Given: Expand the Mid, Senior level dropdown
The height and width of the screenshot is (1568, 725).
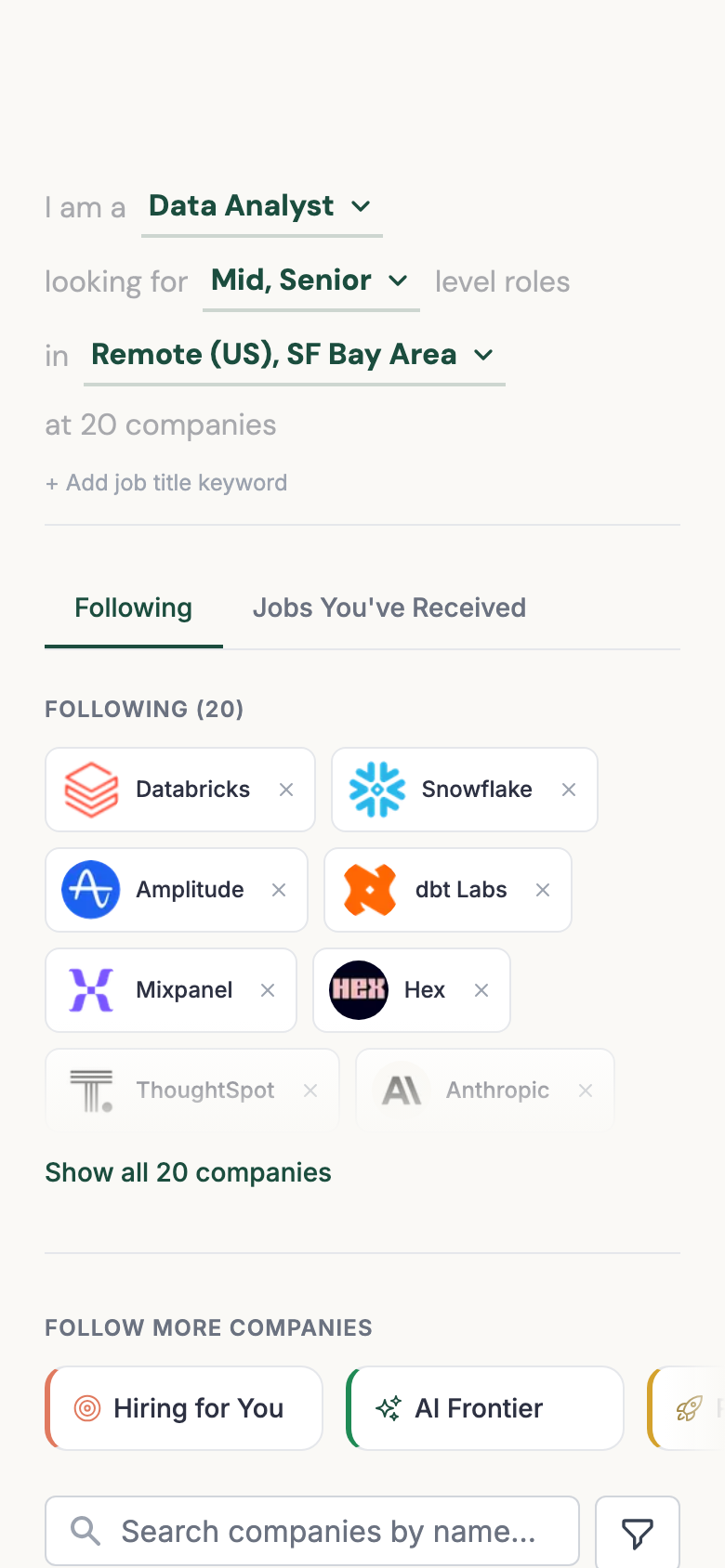Looking at the screenshot, I should coord(310,281).
